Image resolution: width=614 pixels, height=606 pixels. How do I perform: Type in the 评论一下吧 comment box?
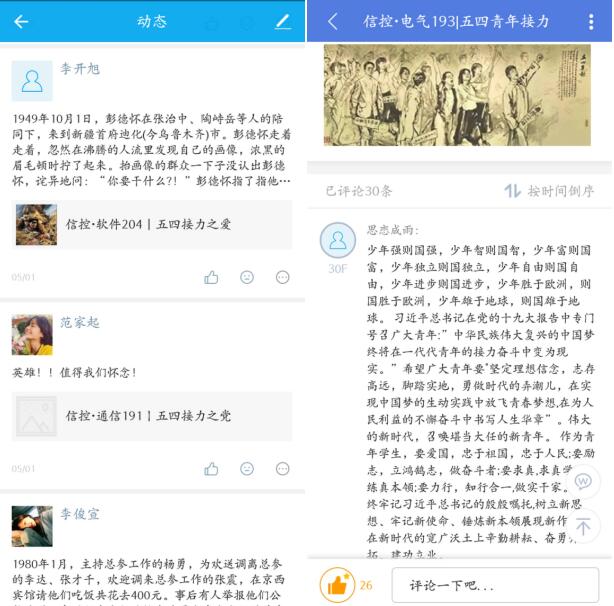click(494, 585)
